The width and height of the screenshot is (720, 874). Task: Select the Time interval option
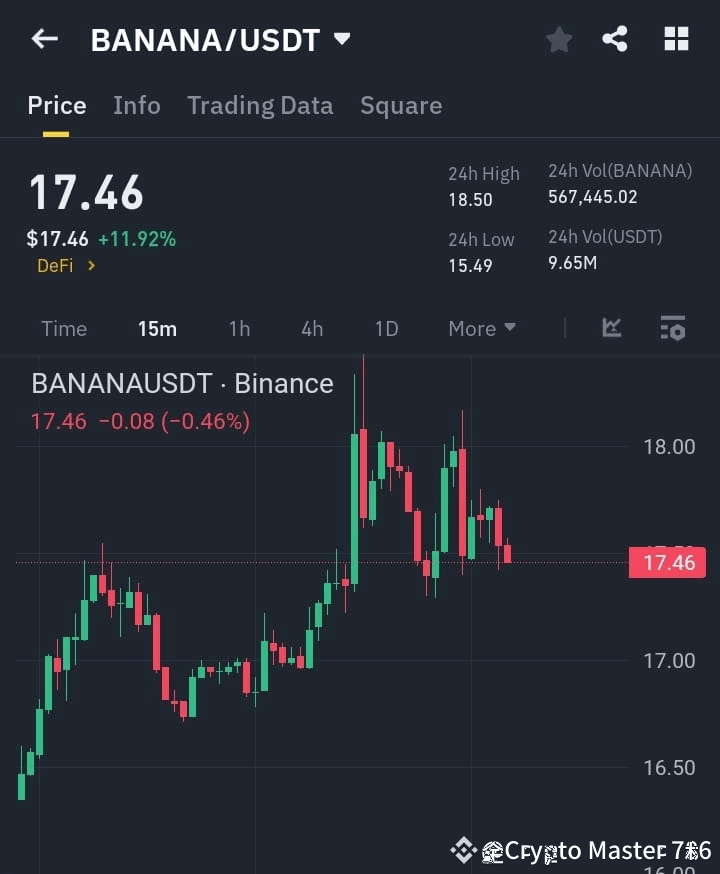[x=64, y=328]
